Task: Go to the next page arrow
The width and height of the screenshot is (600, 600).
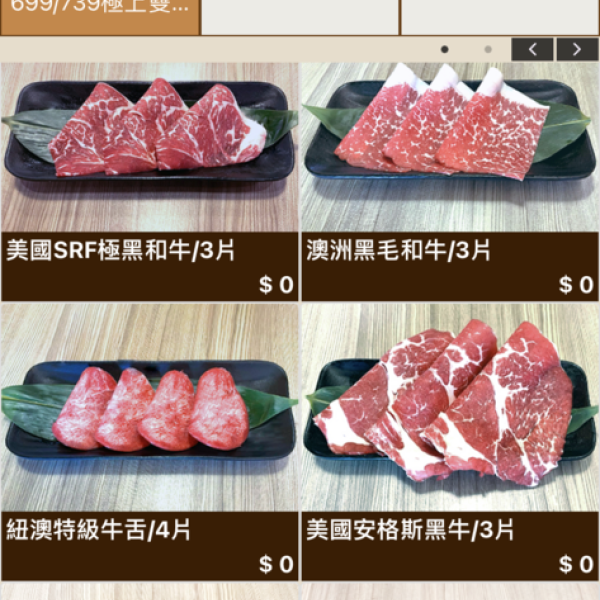Action: 577,50
